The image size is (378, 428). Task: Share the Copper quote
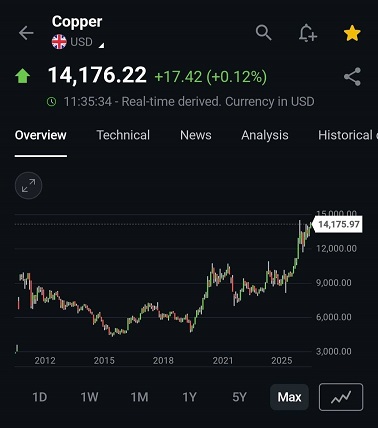352,77
